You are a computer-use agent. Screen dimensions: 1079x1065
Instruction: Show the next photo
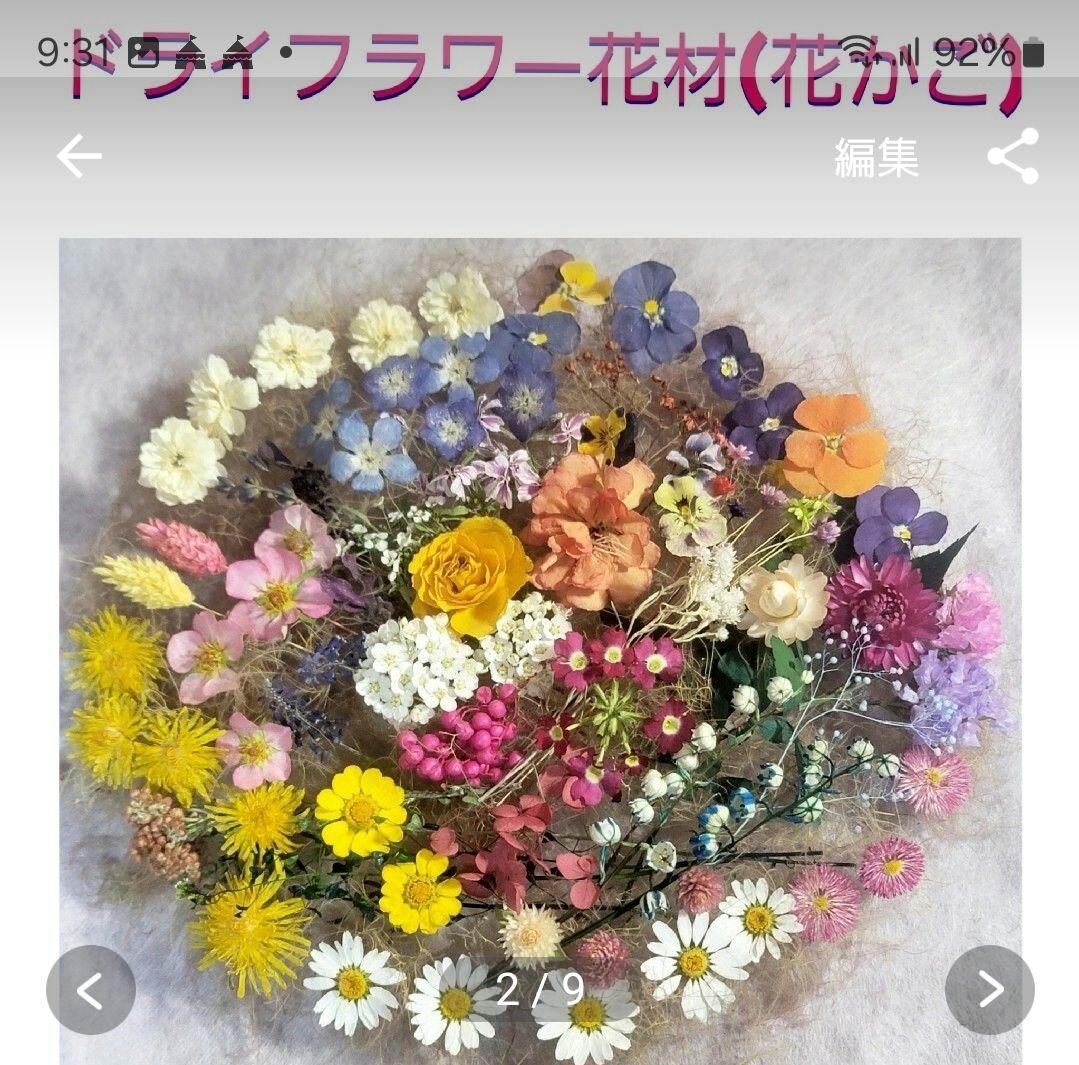990,990
